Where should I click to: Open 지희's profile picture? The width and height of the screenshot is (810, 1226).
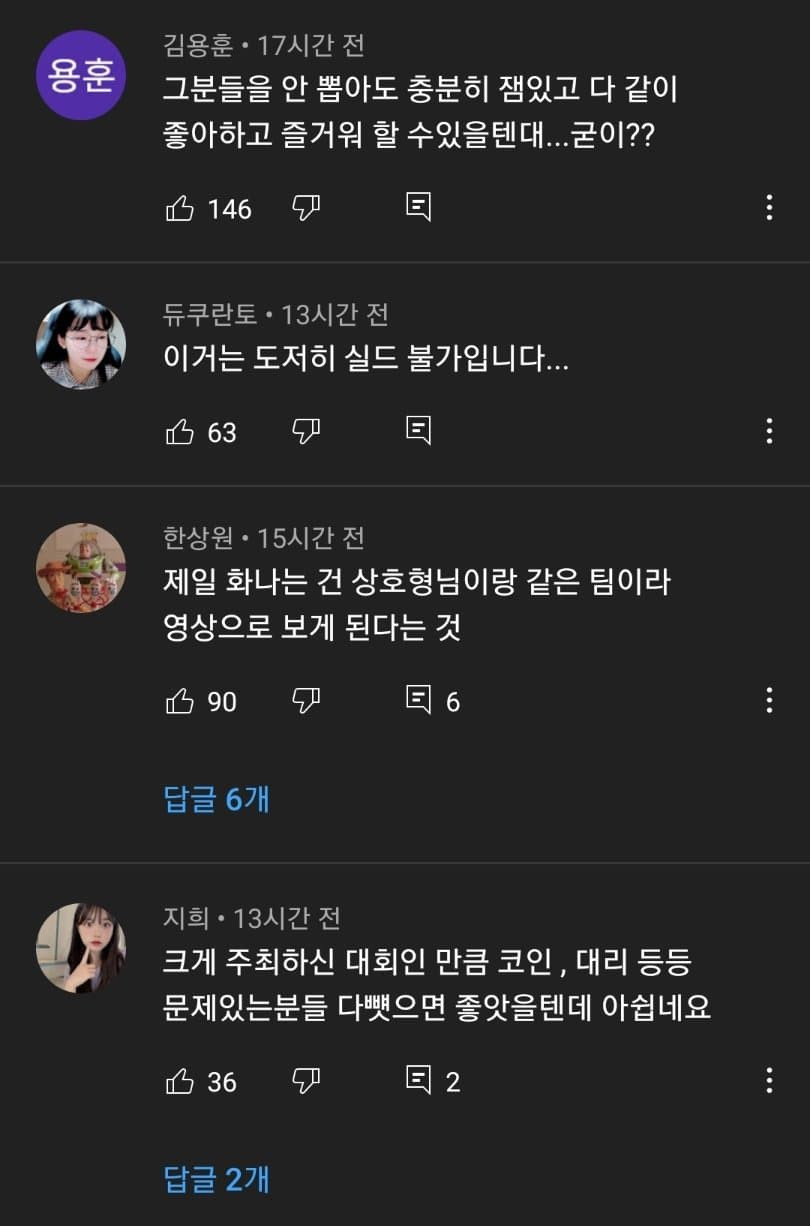coord(81,948)
